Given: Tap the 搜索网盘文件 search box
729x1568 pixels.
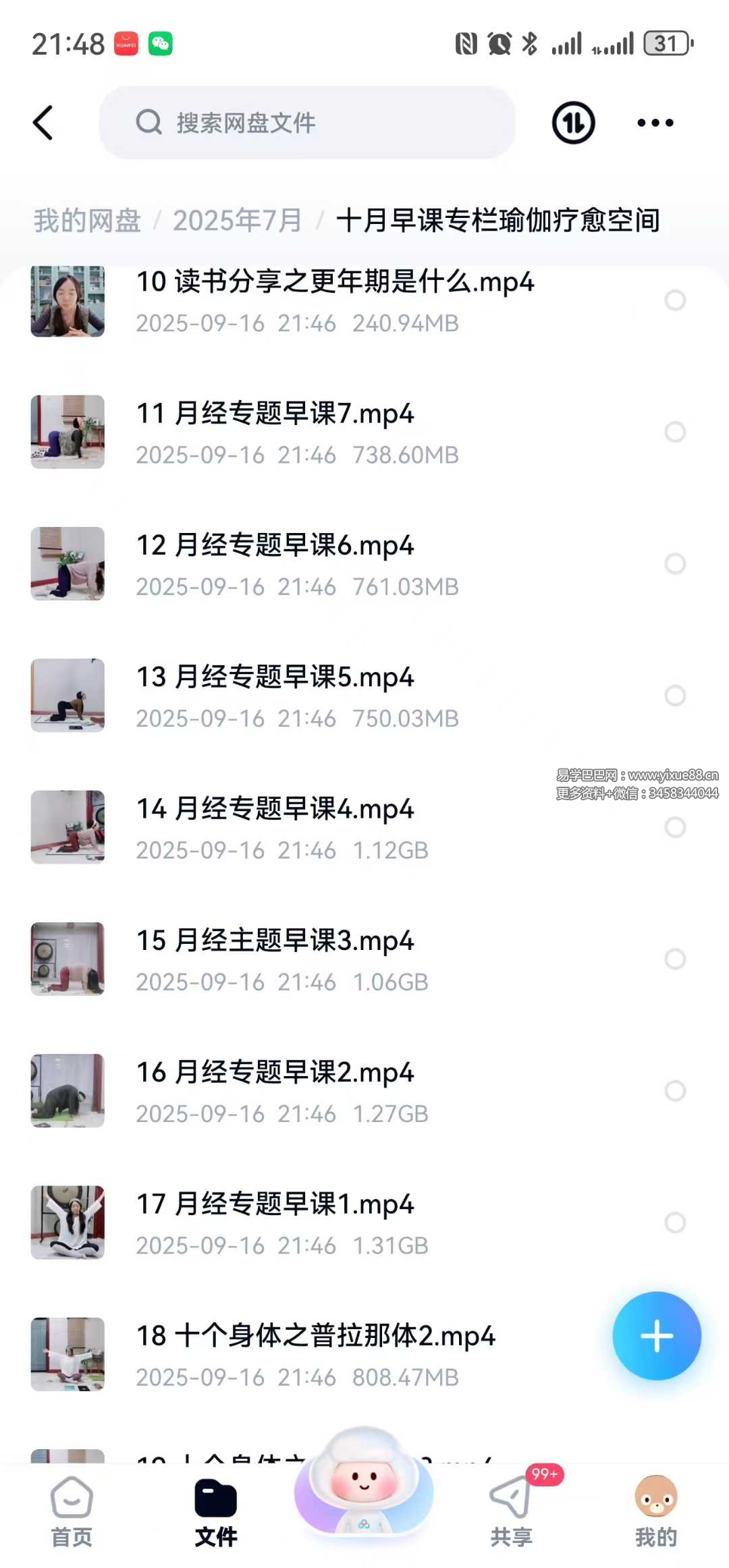Looking at the screenshot, I should click(x=307, y=123).
